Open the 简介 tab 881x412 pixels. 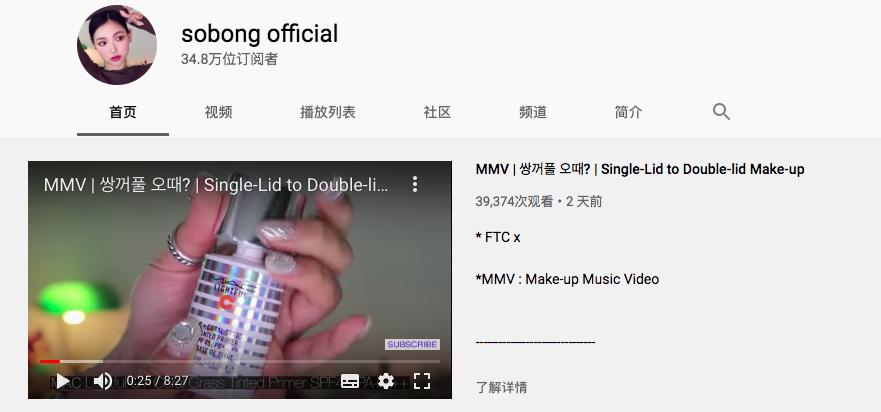[x=628, y=112]
